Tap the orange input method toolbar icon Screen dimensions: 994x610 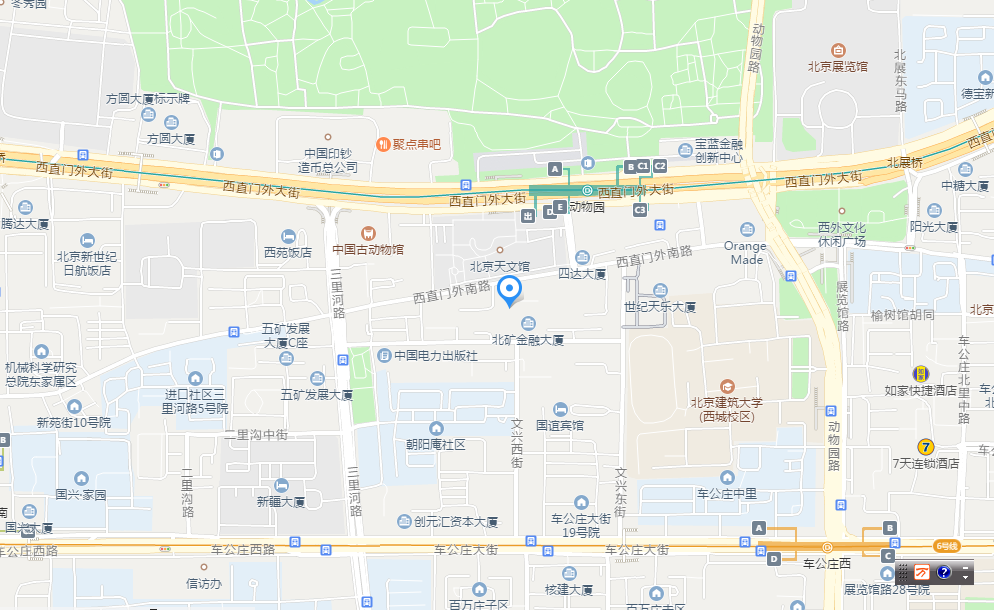pyautogui.click(x=922, y=572)
